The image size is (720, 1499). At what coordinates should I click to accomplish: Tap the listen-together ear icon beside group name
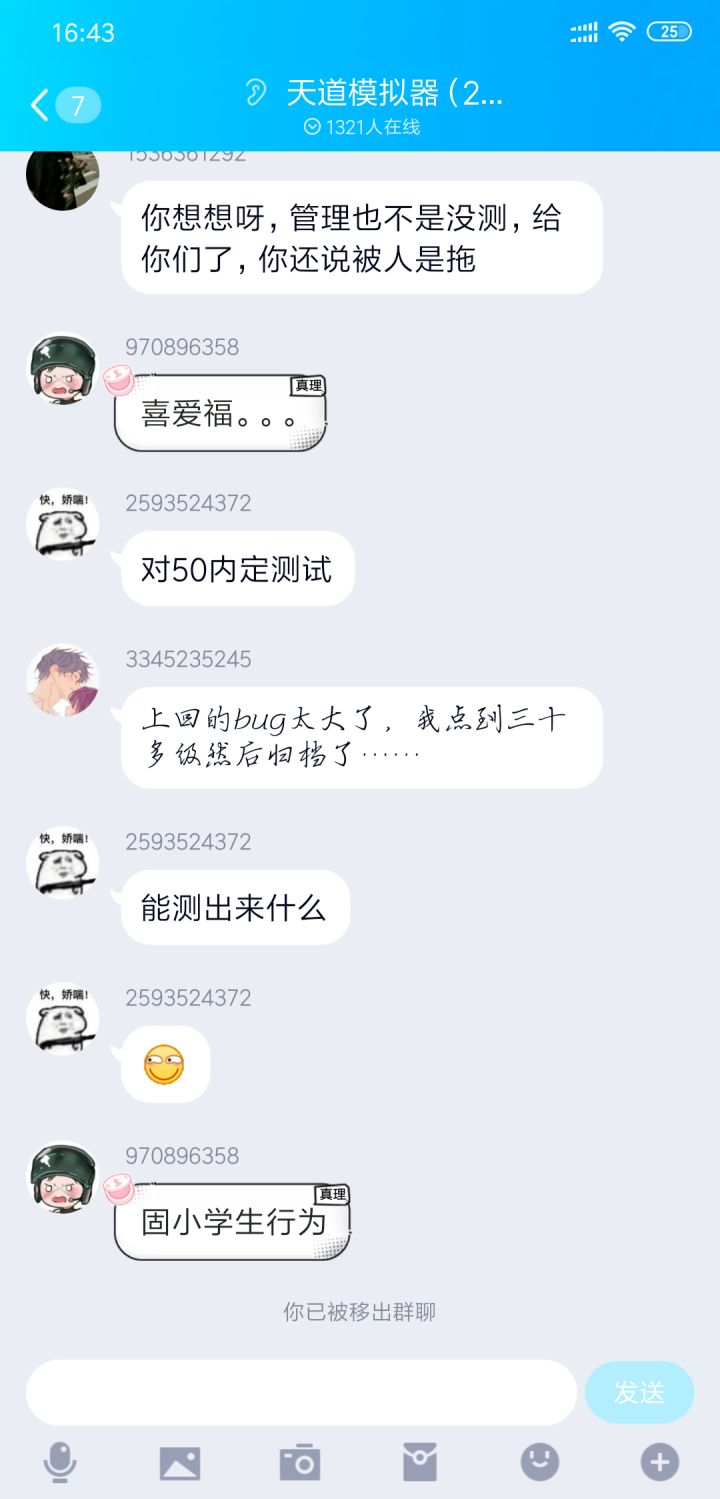pyautogui.click(x=254, y=92)
